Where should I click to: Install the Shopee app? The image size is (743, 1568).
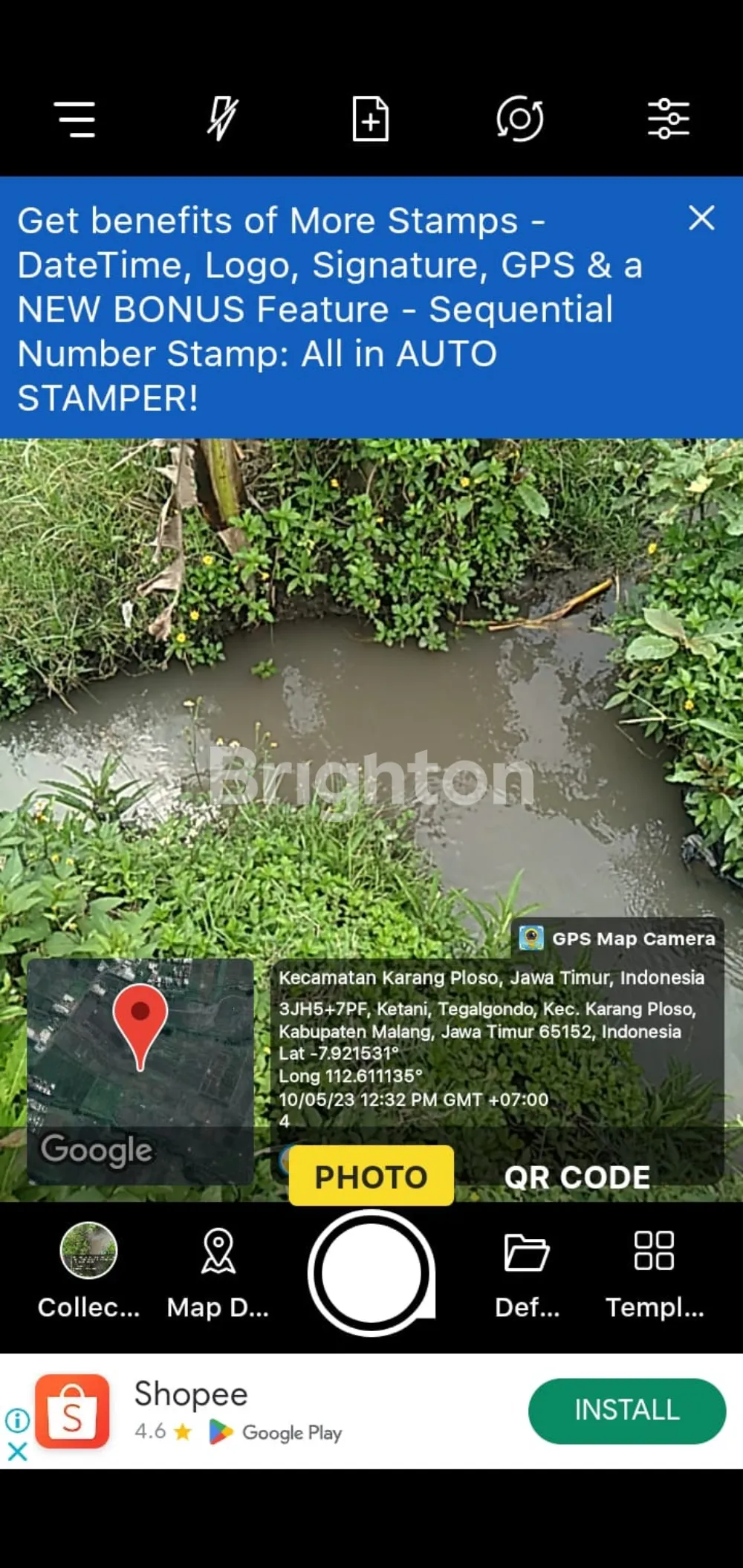626,1410
